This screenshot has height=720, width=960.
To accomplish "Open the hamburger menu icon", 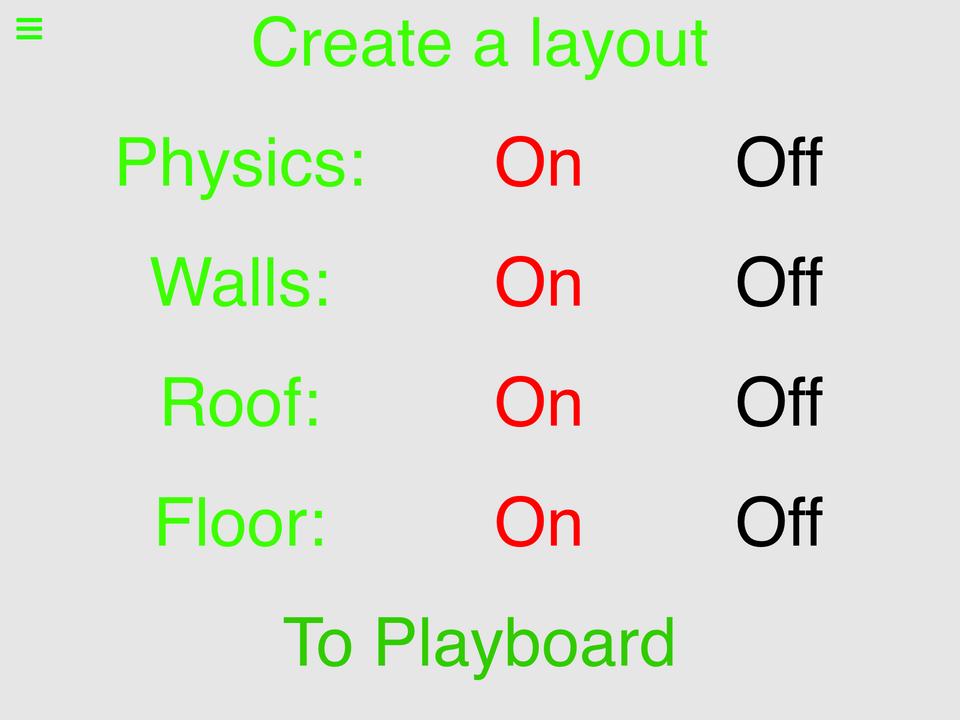I will coord(29,29).
